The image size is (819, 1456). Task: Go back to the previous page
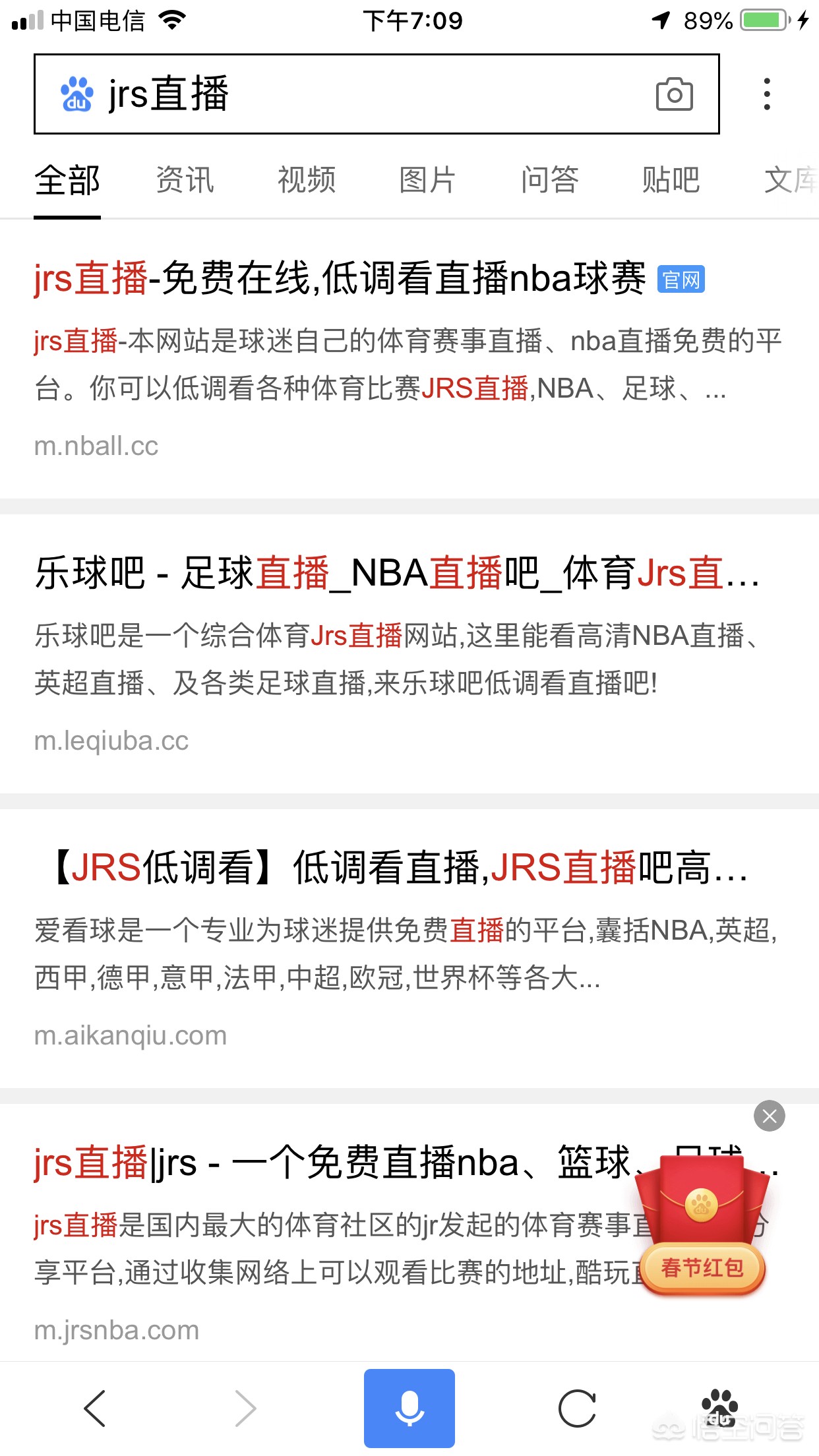[x=95, y=1408]
